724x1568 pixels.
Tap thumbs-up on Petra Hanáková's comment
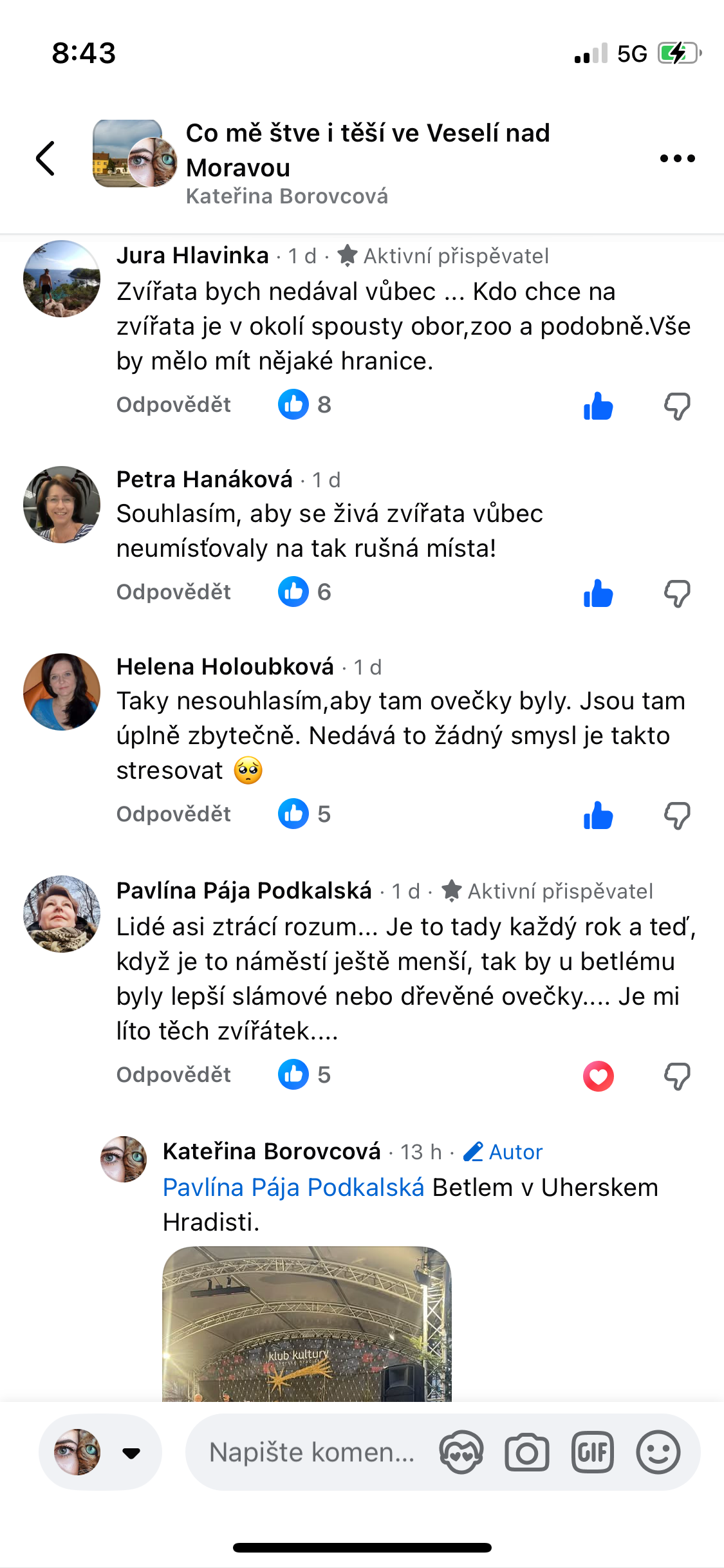point(598,593)
